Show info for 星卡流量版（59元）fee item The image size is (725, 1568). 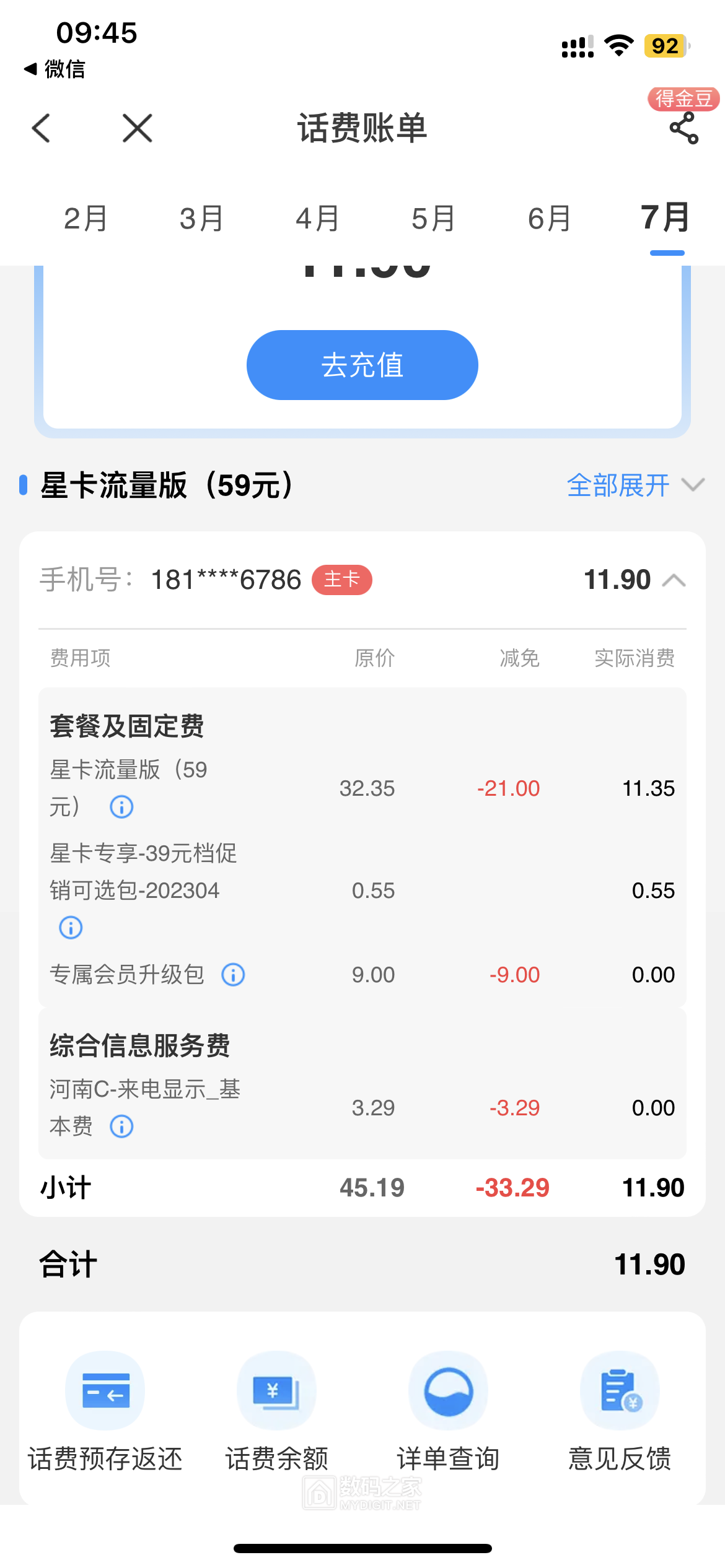pyautogui.click(x=121, y=807)
